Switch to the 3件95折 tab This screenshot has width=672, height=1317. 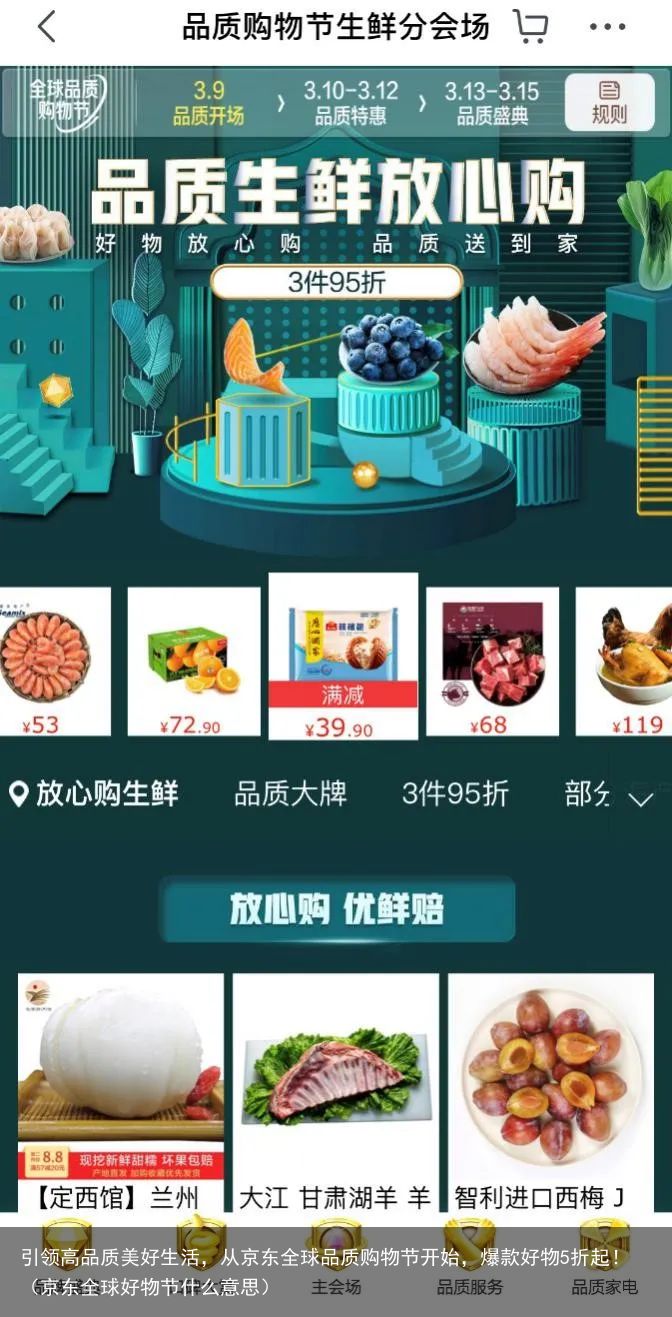(455, 794)
